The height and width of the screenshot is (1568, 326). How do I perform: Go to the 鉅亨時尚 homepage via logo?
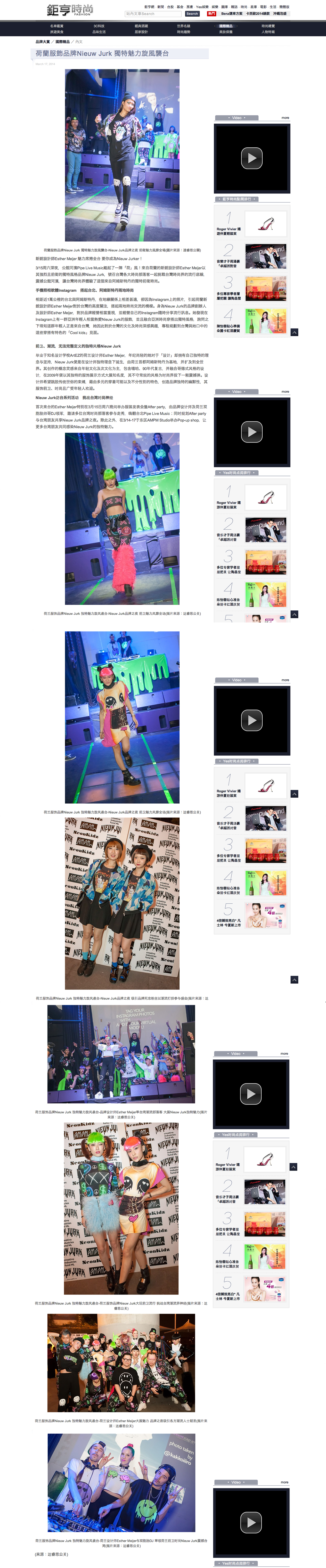(x=70, y=10)
